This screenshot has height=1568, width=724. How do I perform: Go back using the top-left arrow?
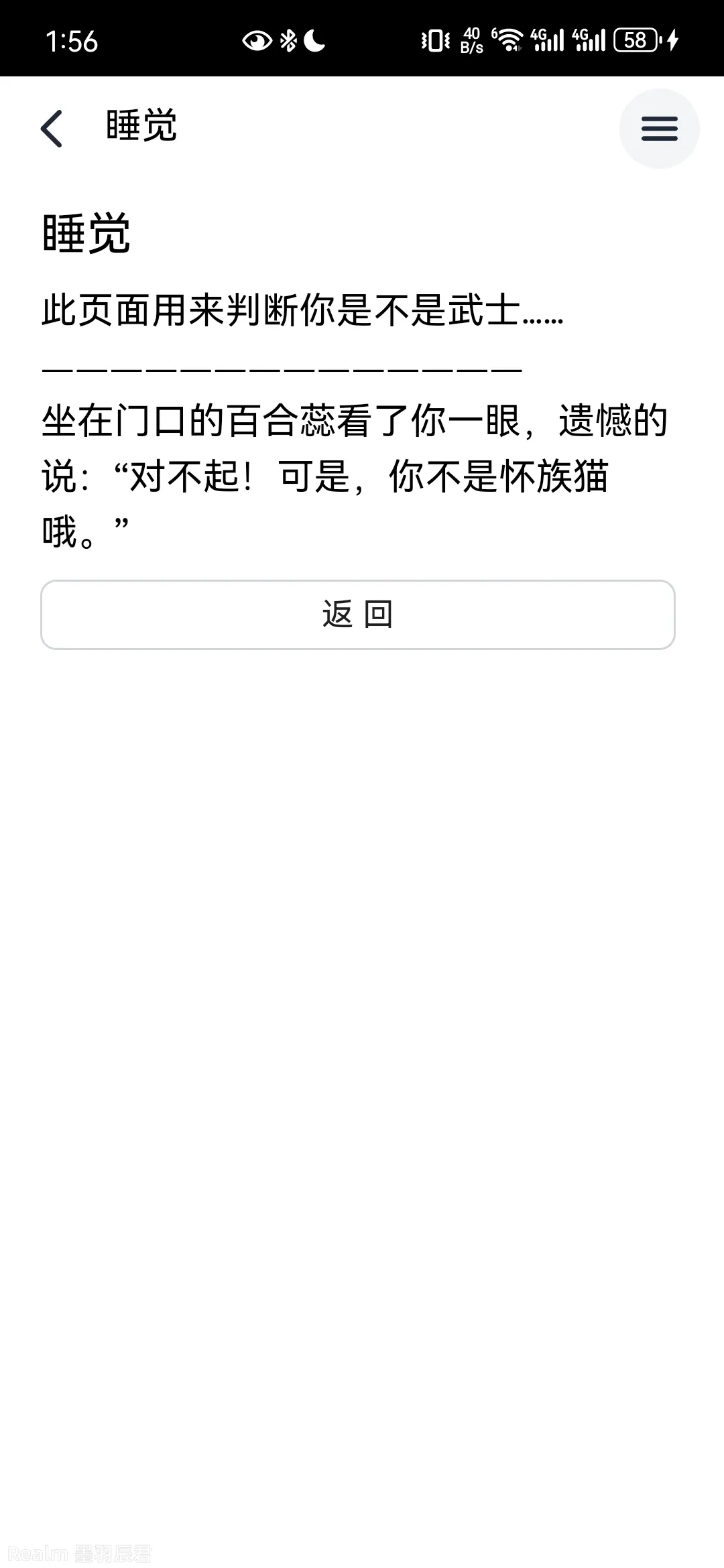(52, 128)
